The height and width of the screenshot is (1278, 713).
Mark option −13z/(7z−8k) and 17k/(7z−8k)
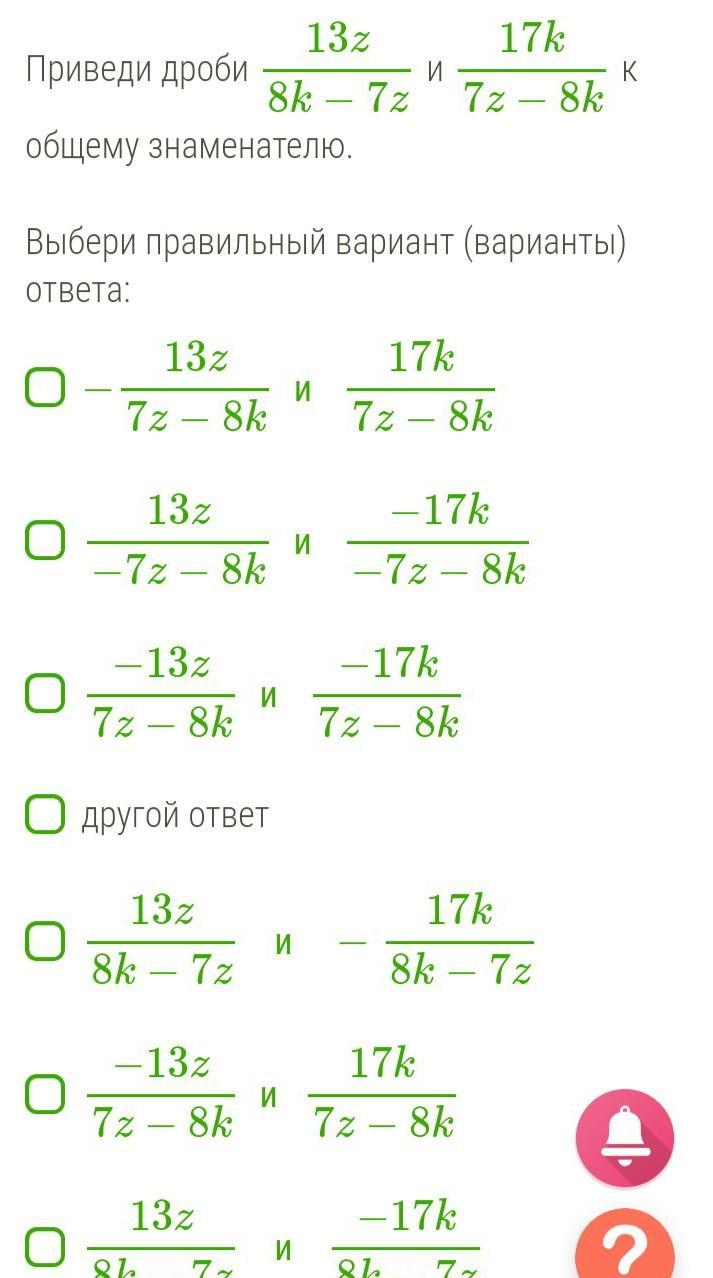[x=45, y=1095]
